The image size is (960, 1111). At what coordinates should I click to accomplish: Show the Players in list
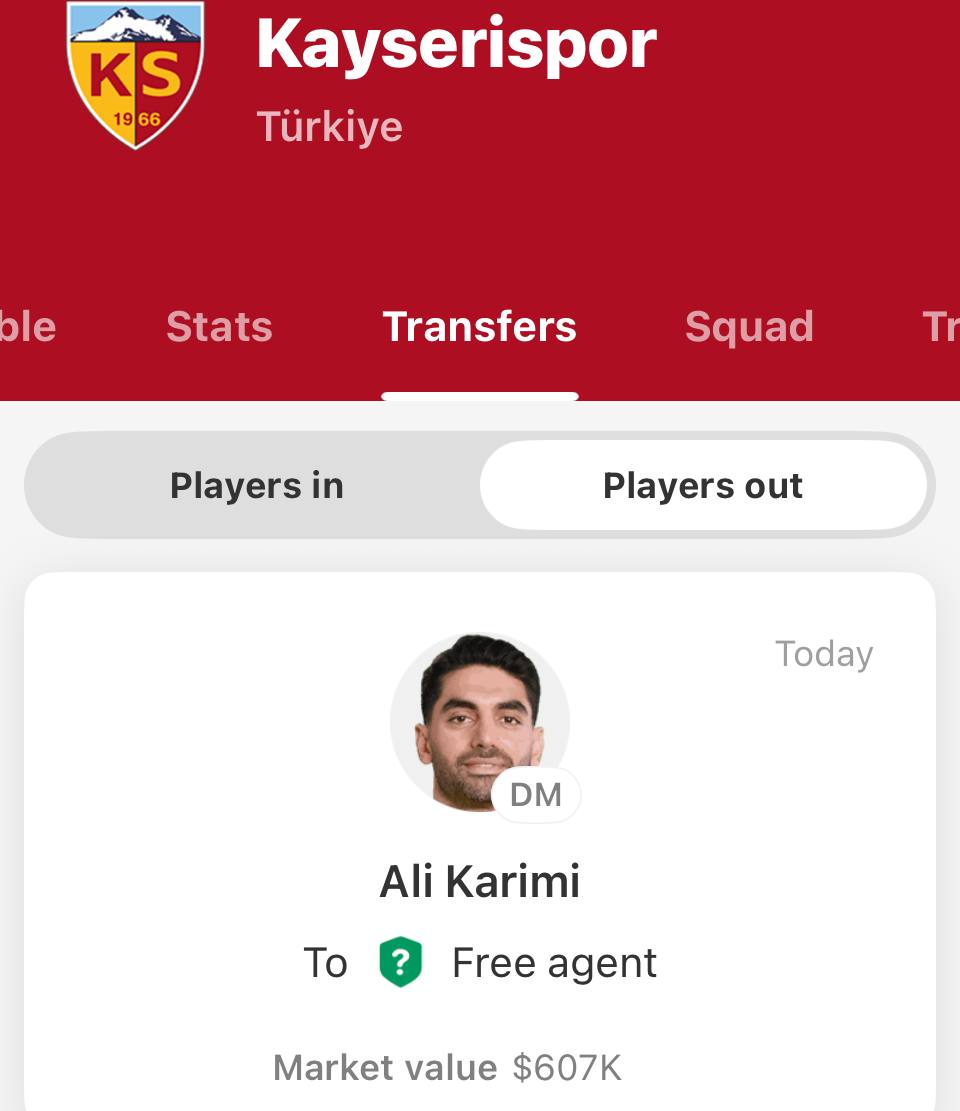(256, 486)
